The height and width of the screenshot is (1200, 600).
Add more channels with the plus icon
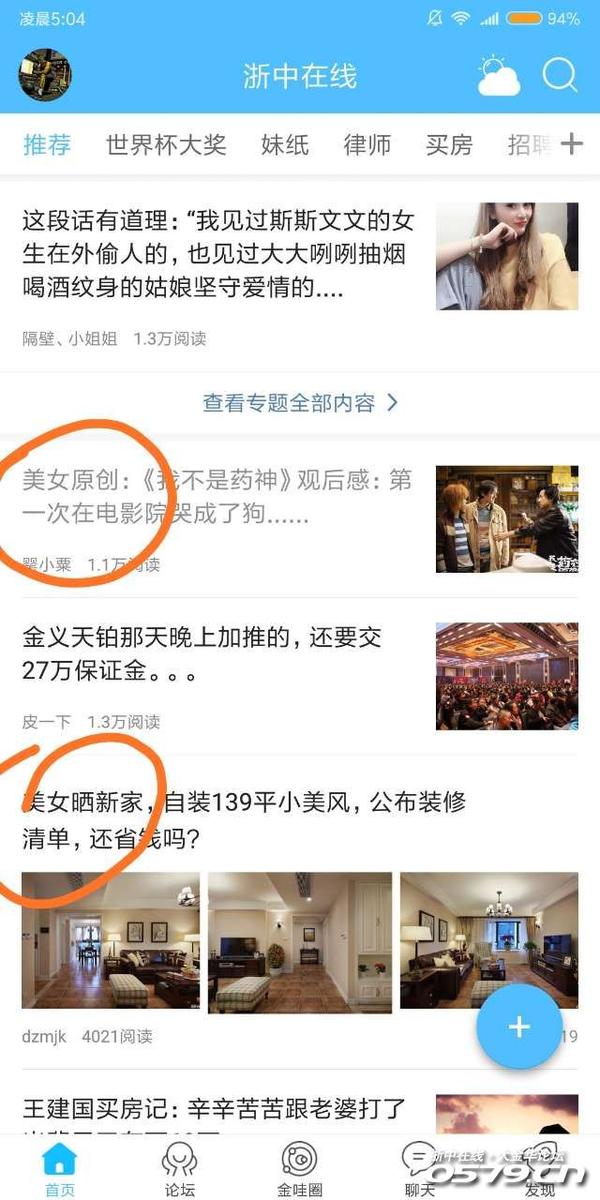point(571,145)
